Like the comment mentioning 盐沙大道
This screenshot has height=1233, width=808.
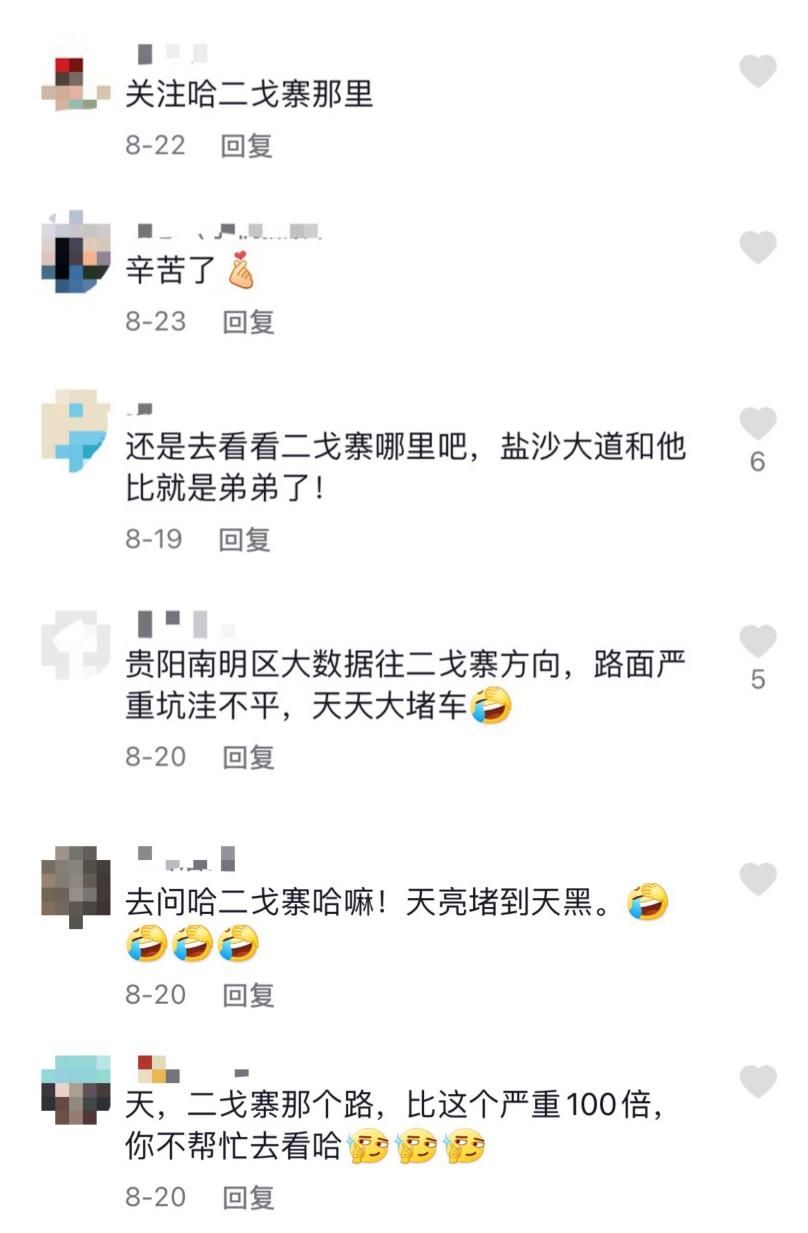tap(757, 424)
